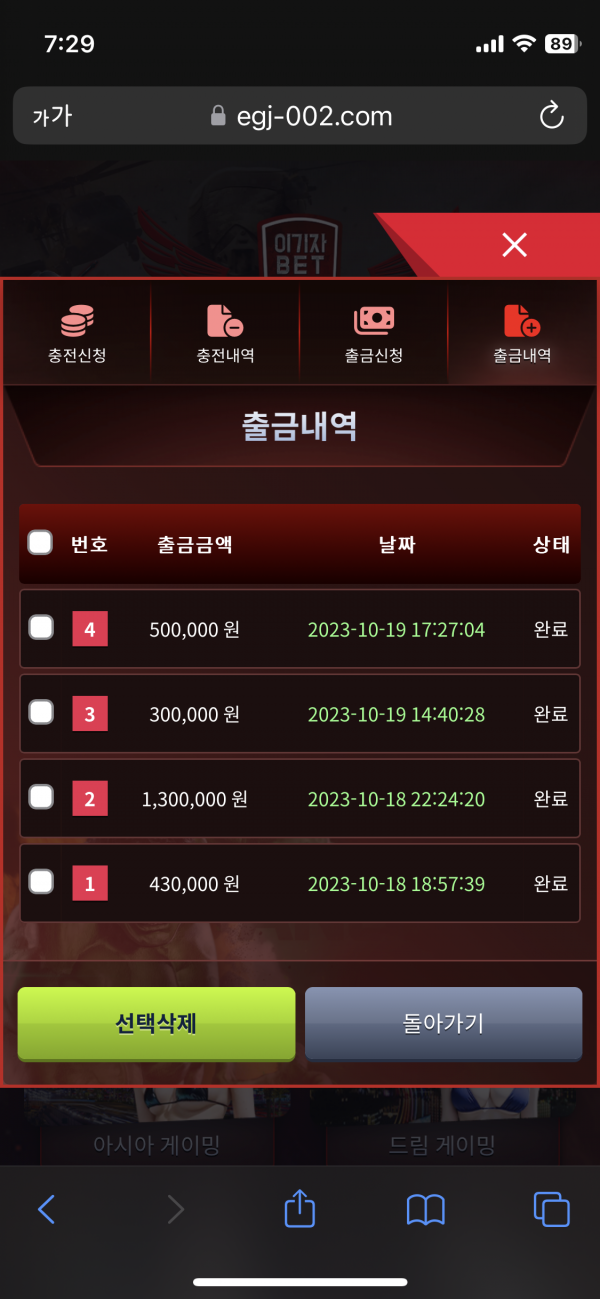Open the 충전내역 tab
The height and width of the screenshot is (1299, 600).
coord(225,335)
